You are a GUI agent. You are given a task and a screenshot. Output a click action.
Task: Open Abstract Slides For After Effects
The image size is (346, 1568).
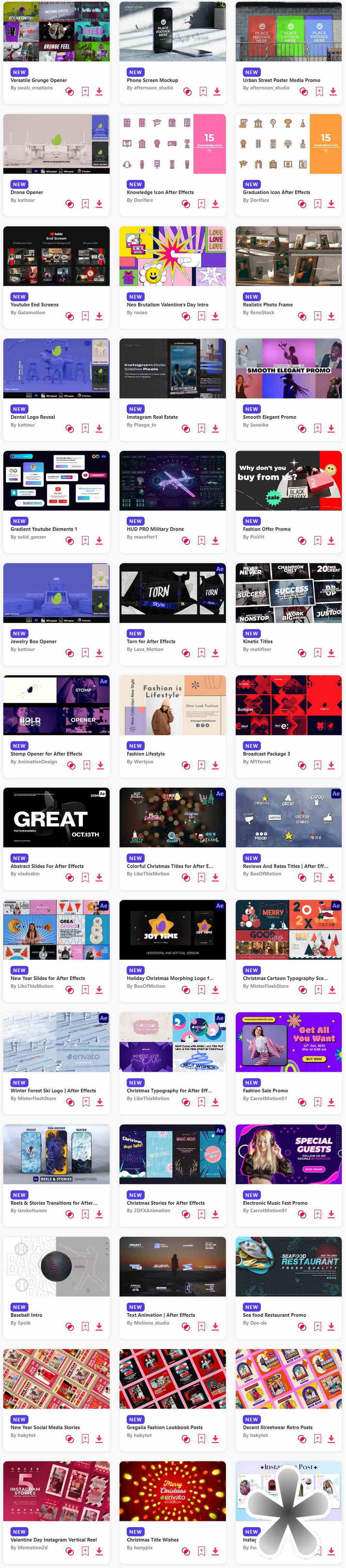coord(47,865)
